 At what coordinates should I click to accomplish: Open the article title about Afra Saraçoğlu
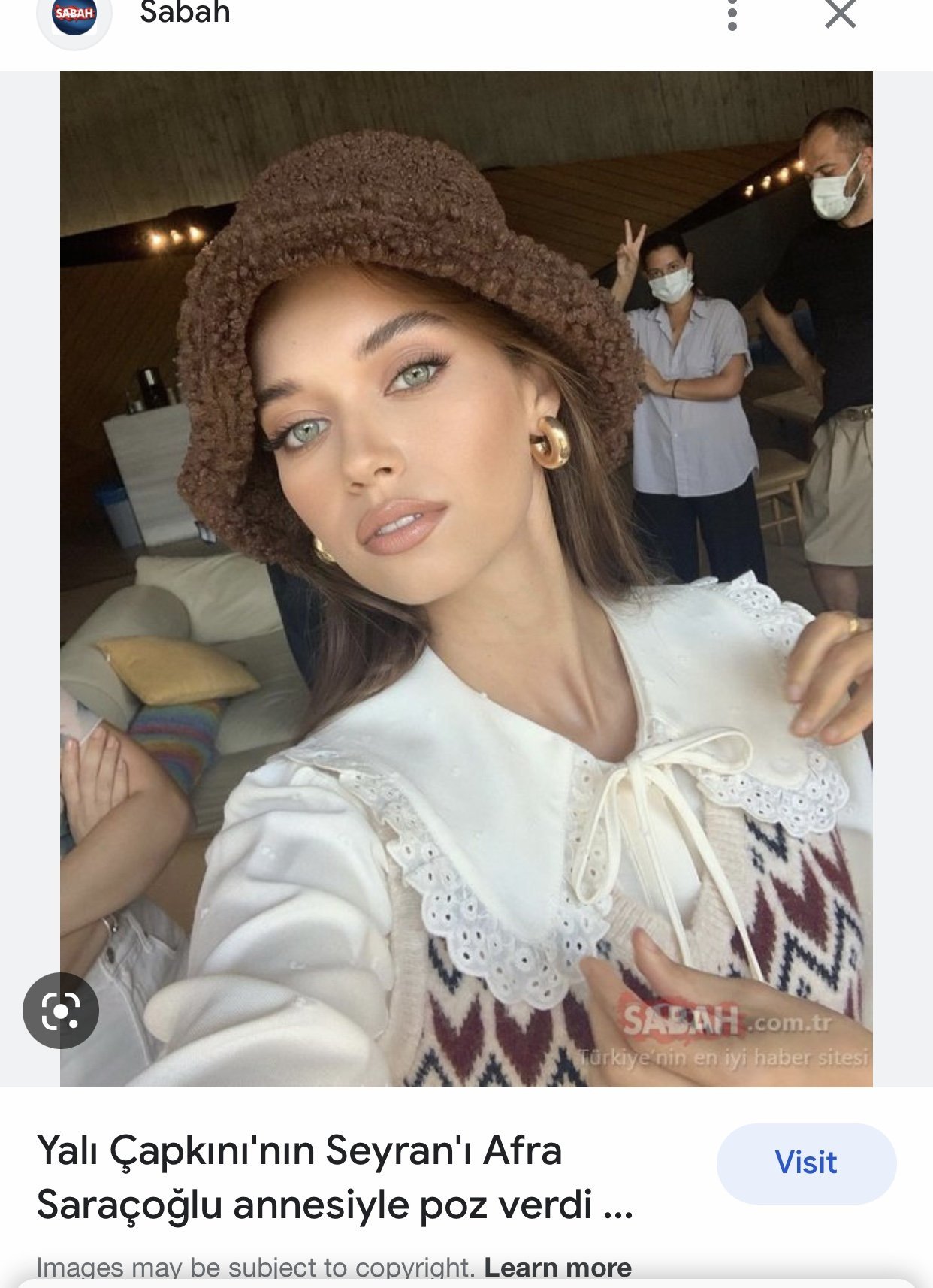(x=335, y=1178)
